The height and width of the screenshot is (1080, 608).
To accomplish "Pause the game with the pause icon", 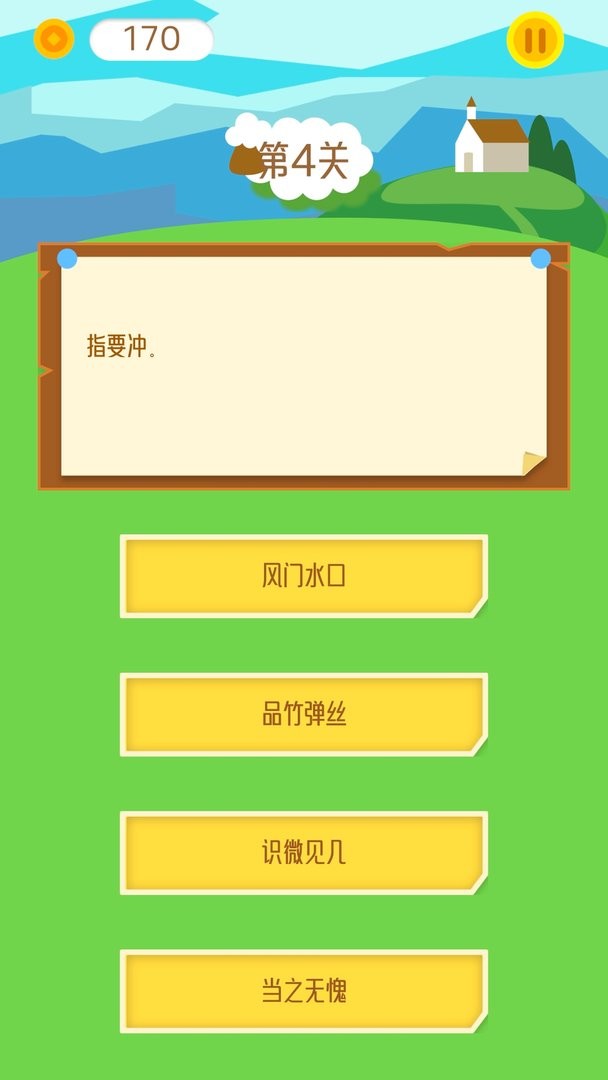I will [x=535, y=40].
